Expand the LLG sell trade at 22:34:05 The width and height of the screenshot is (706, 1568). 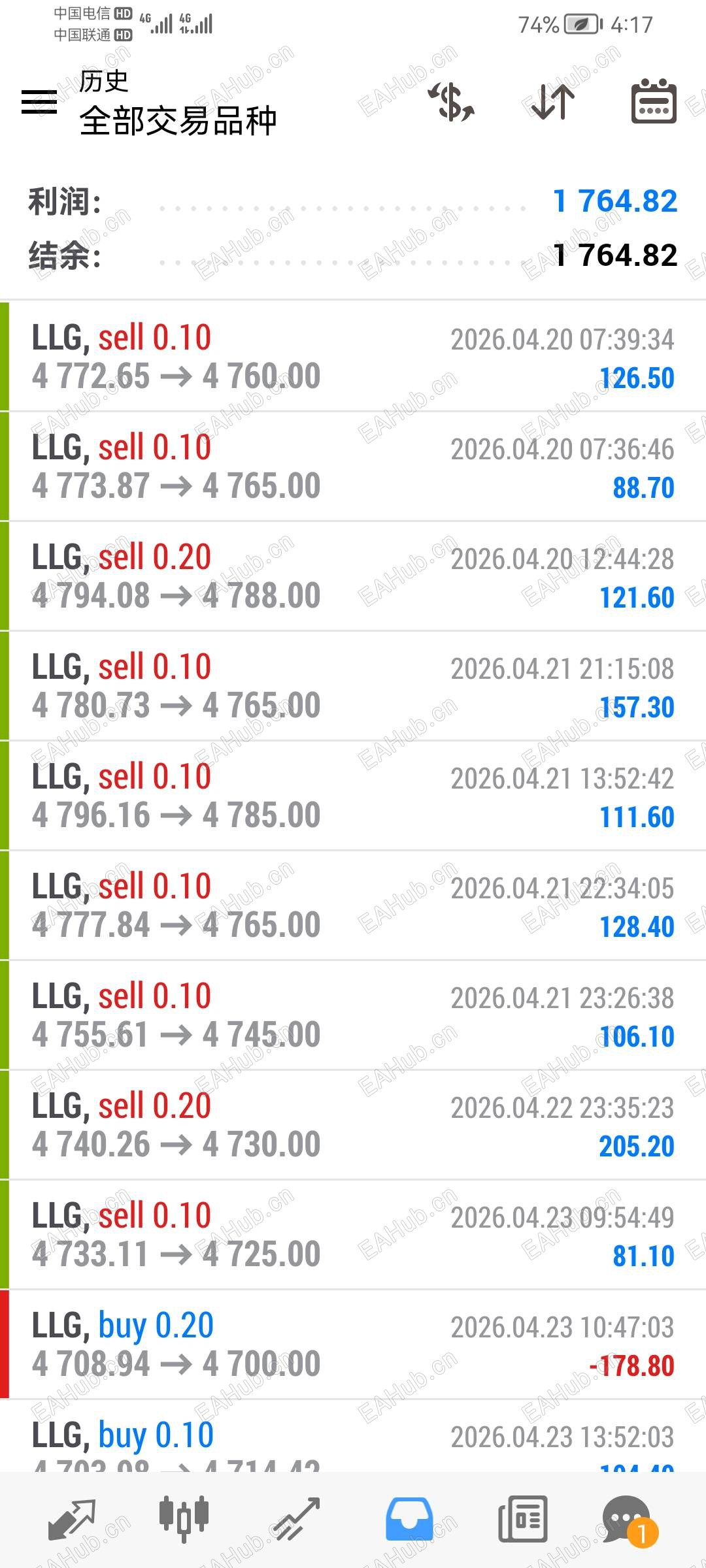click(x=353, y=906)
